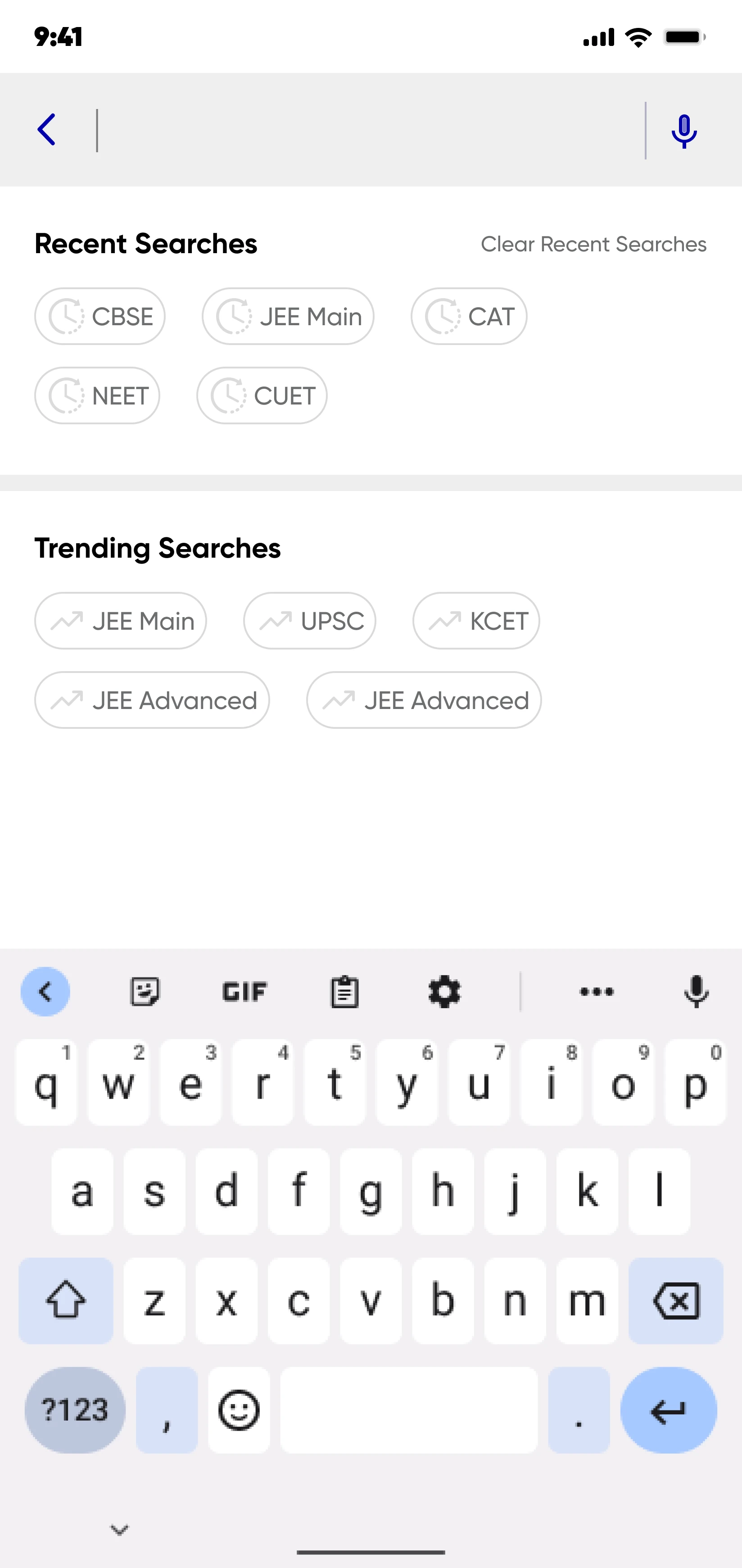Image resolution: width=742 pixels, height=1568 pixels.
Task: Open keyboard settings gear
Action: (444, 991)
